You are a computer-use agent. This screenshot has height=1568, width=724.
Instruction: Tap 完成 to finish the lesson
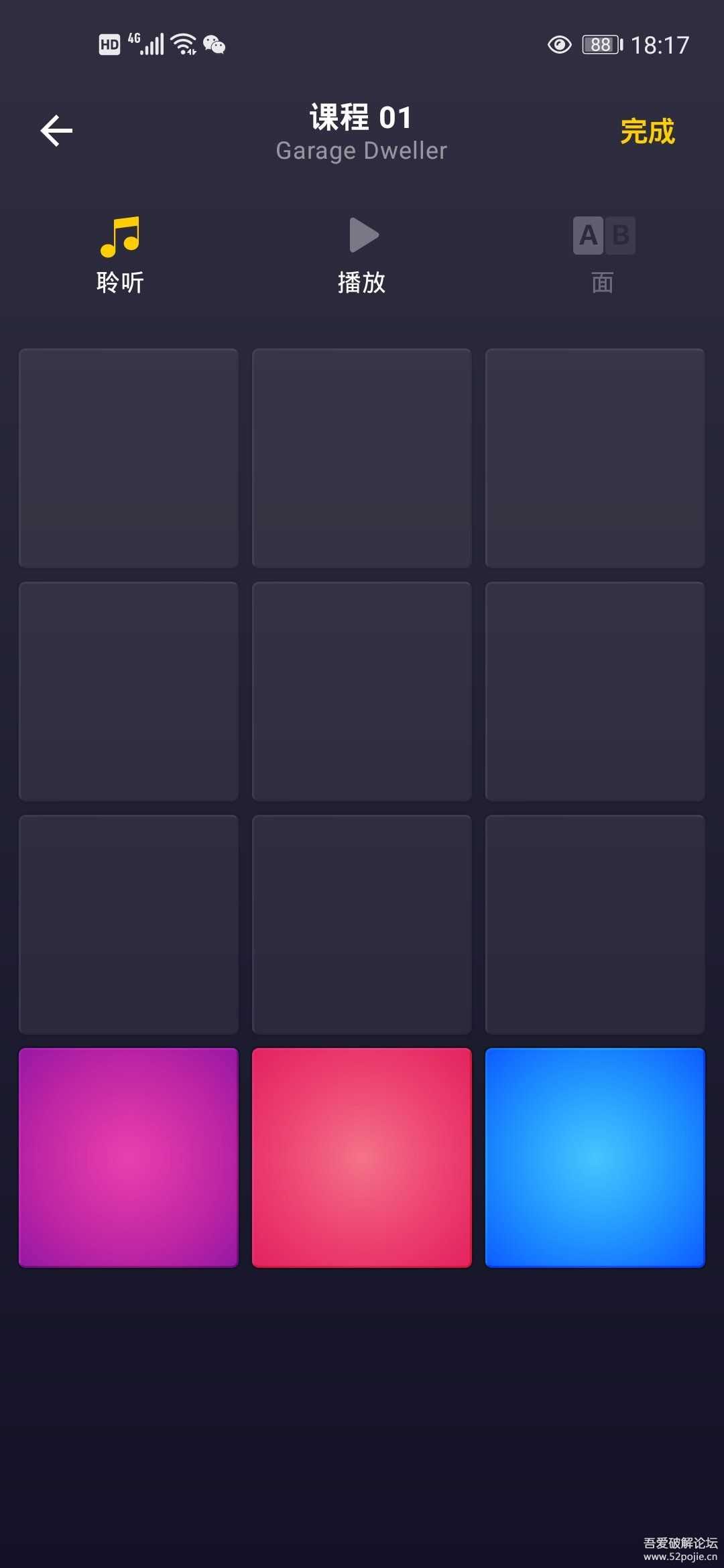(647, 131)
